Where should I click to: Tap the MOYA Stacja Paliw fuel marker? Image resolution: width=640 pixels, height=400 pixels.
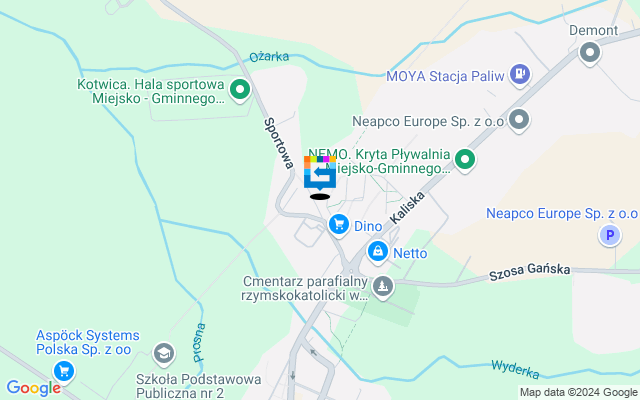click(x=520, y=74)
